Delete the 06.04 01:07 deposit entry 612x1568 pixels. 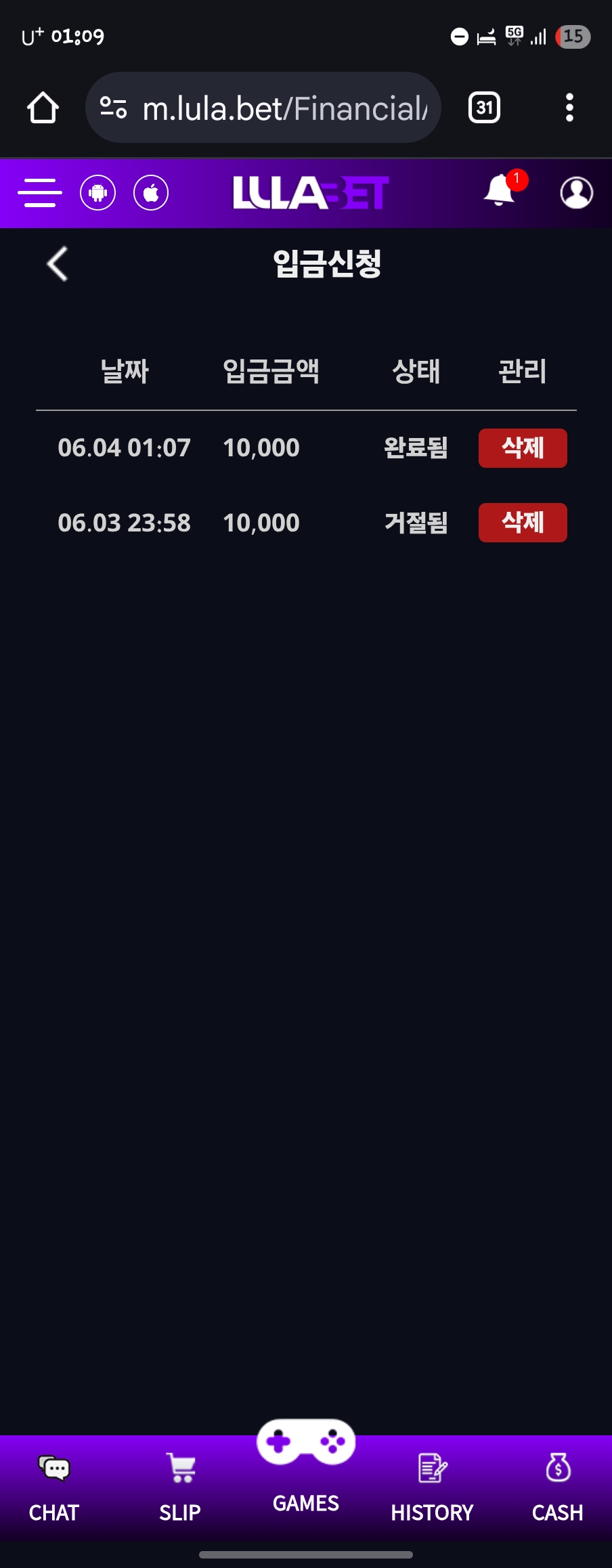tap(522, 448)
